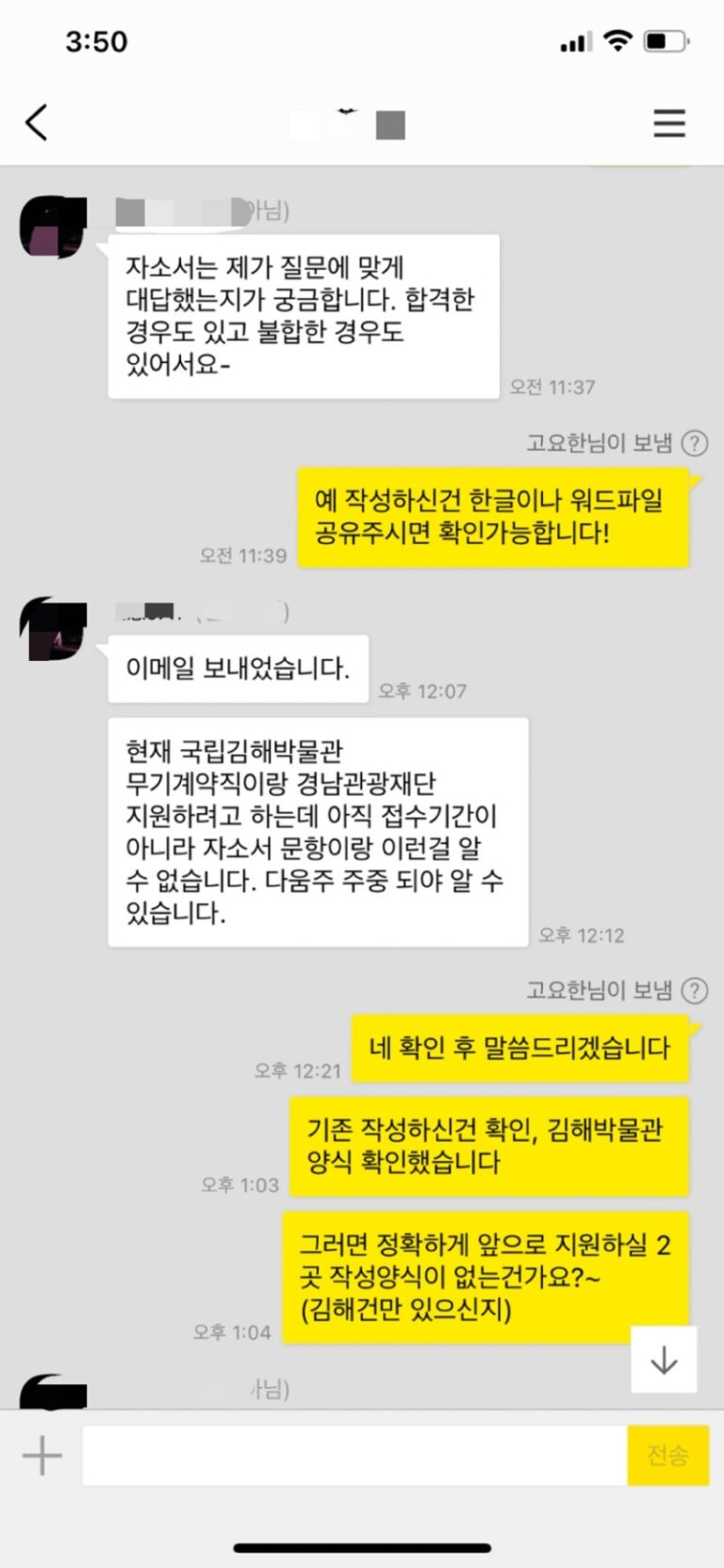The width and height of the screenshot is (724, 1568).
Task: Tap the 전송 send button
Action: 667,1455
